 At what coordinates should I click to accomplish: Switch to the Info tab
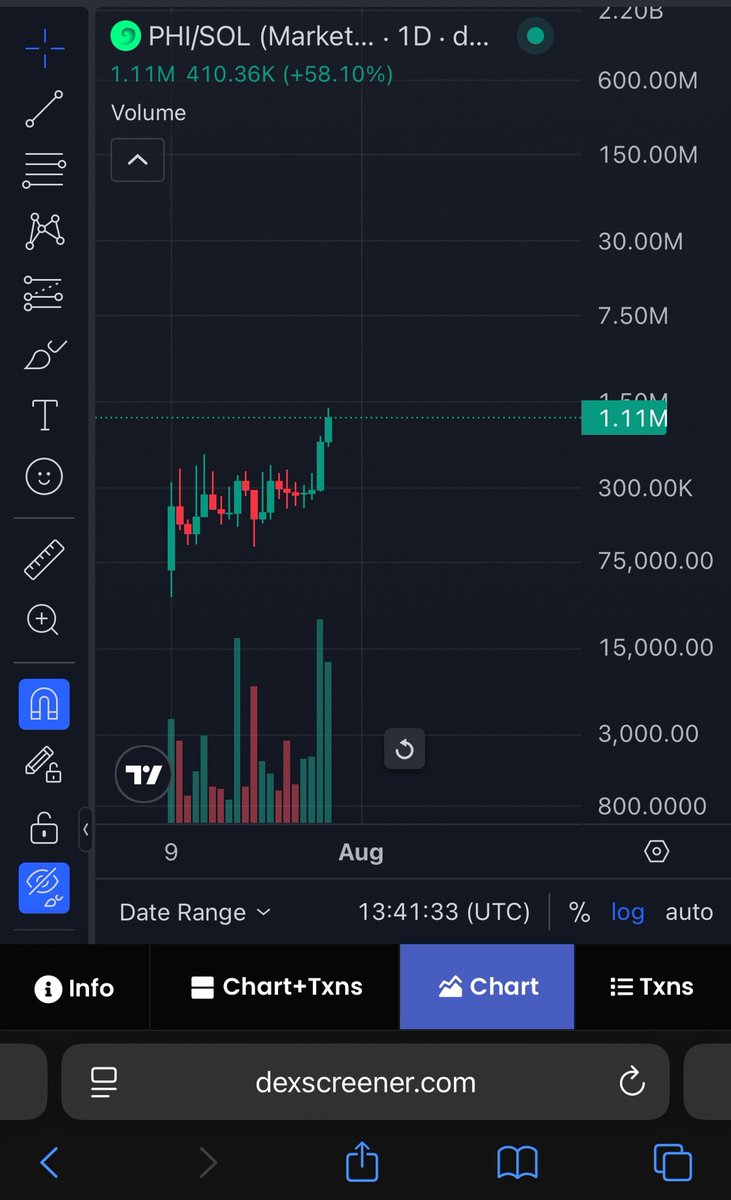(74, 988)
